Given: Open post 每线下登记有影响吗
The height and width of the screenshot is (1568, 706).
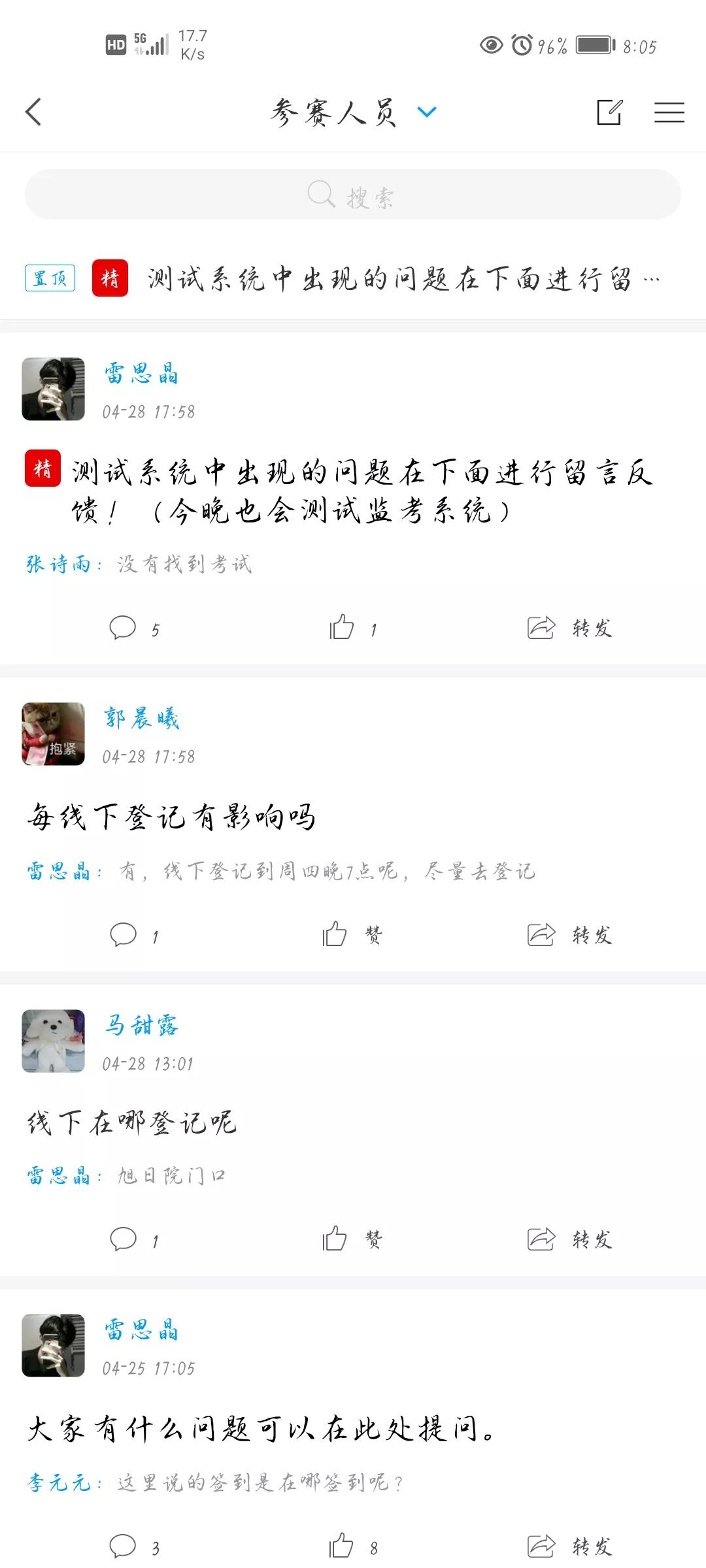Looking at the screenshot, I should tap(171, 817).
